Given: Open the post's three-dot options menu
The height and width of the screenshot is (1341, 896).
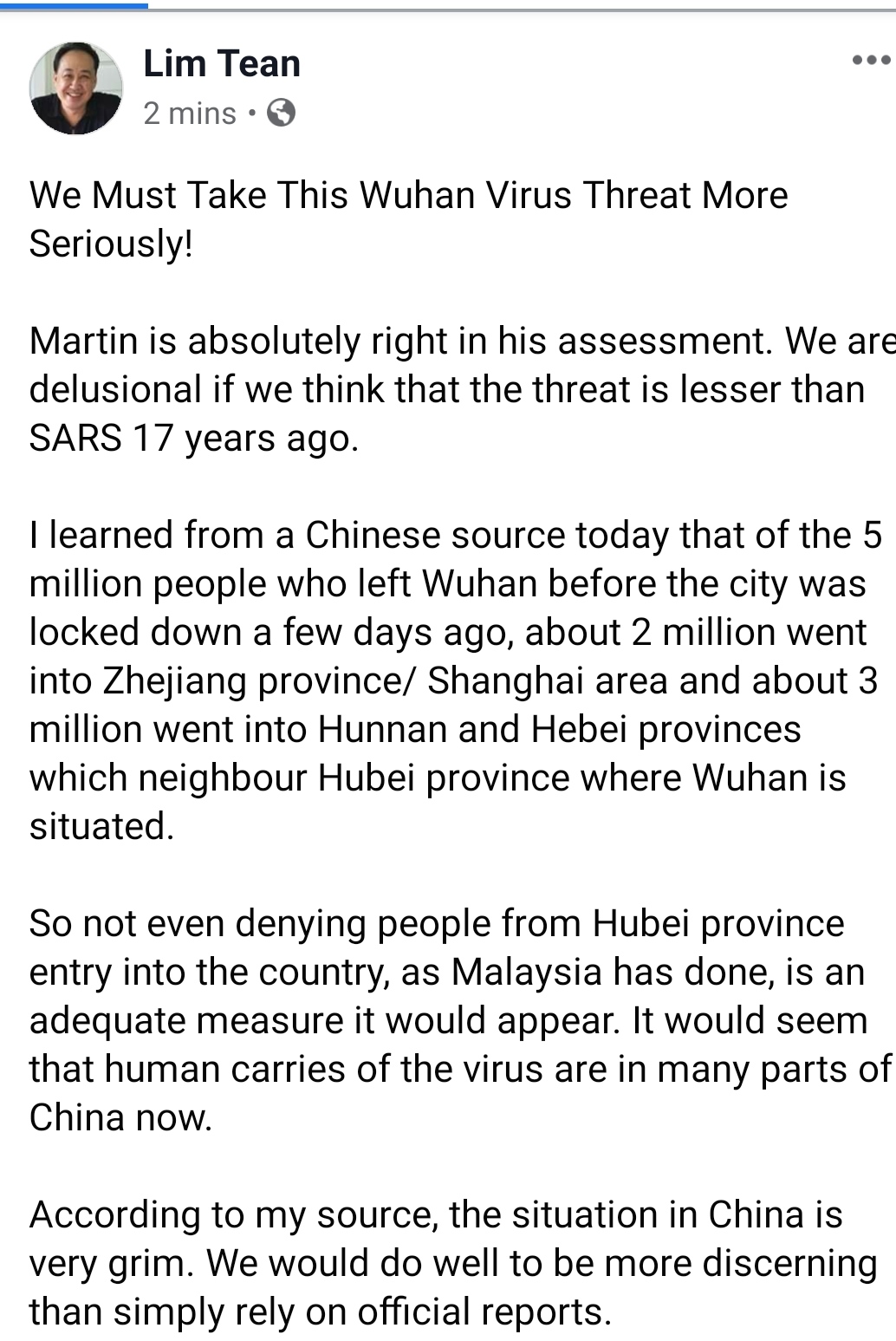Looking at the screenshot, I should tap(870, 61).
